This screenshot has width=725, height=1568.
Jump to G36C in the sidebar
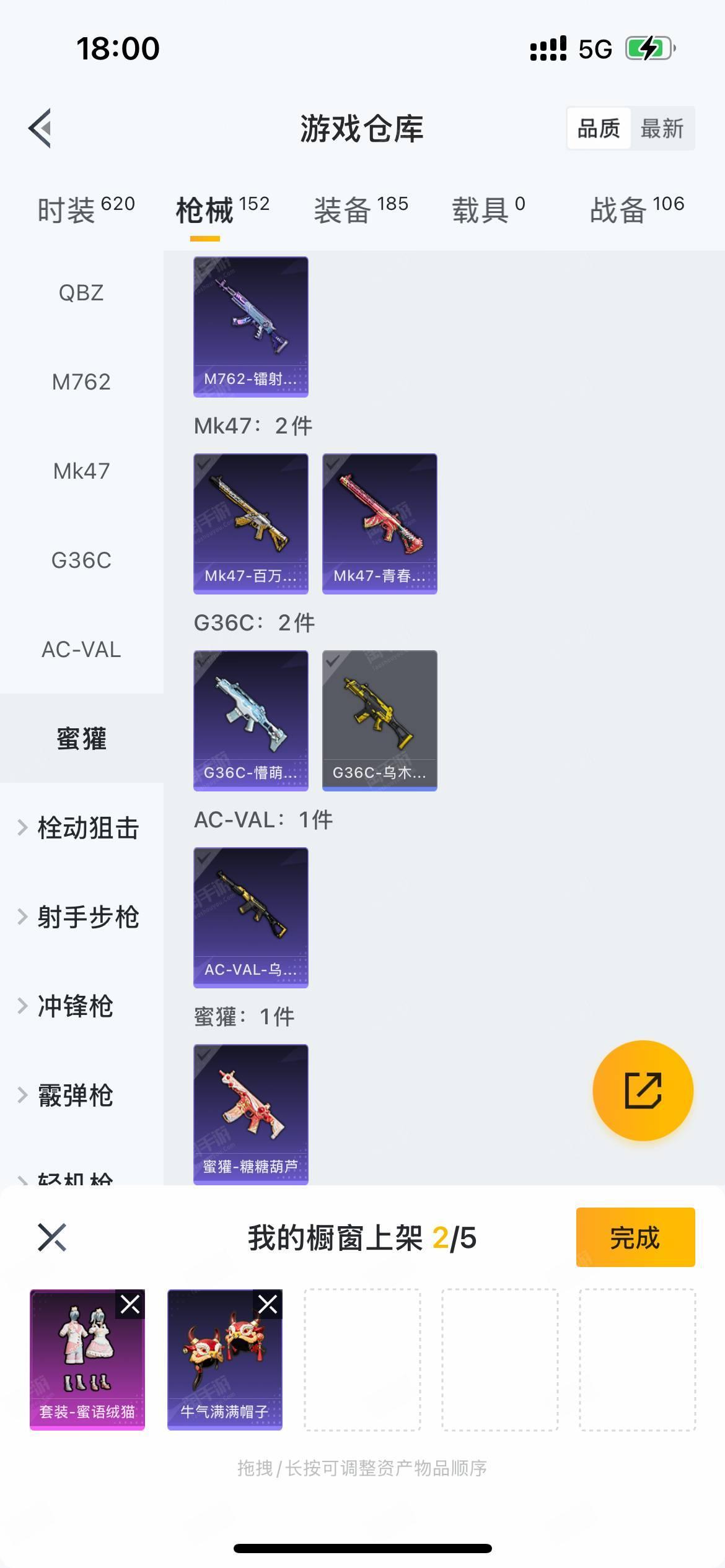pos(81,560)
